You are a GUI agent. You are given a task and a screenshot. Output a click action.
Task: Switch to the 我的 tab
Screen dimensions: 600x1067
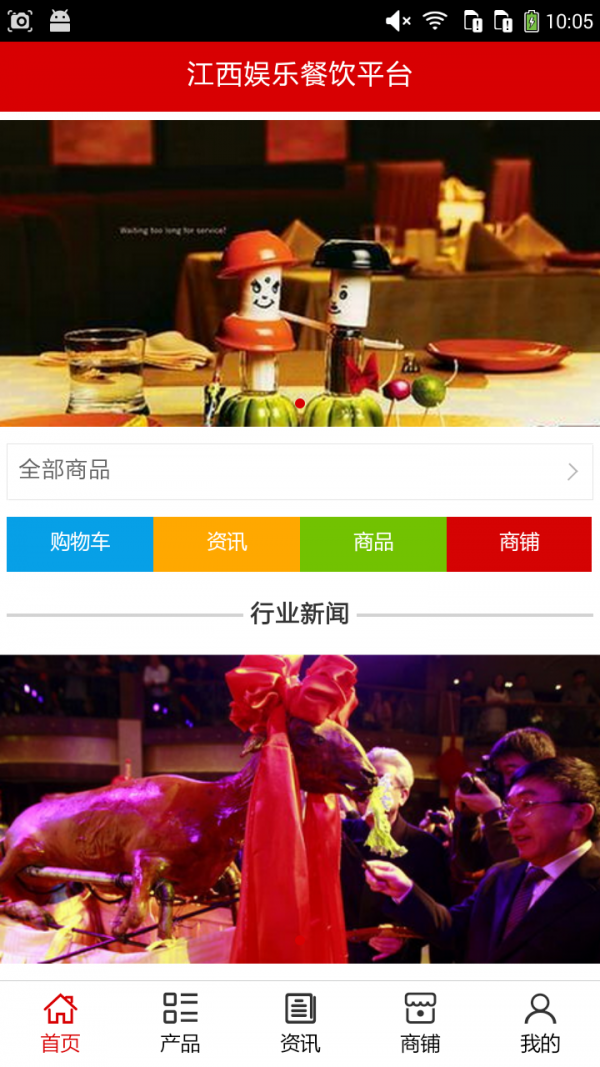point(540,1023)
